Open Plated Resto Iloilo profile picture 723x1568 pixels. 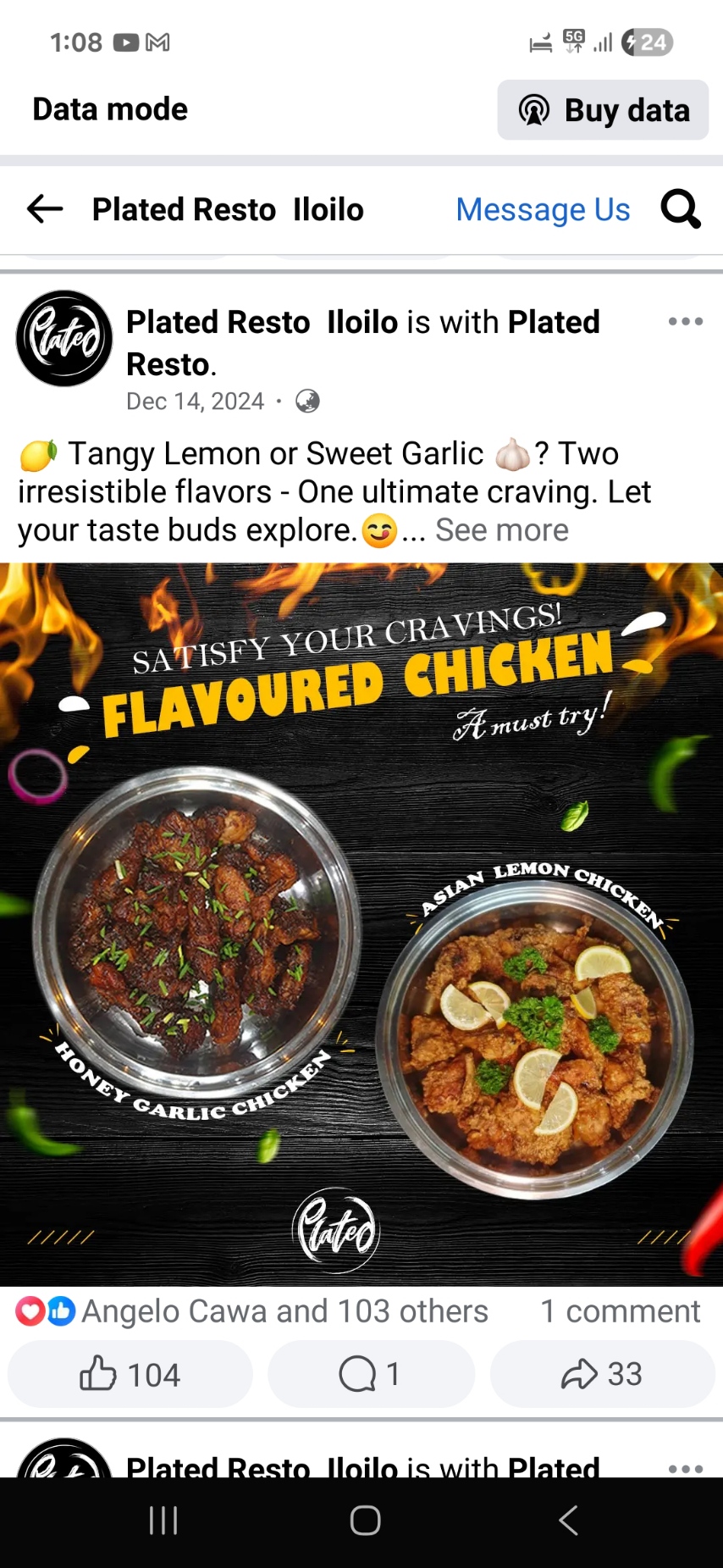64,339
